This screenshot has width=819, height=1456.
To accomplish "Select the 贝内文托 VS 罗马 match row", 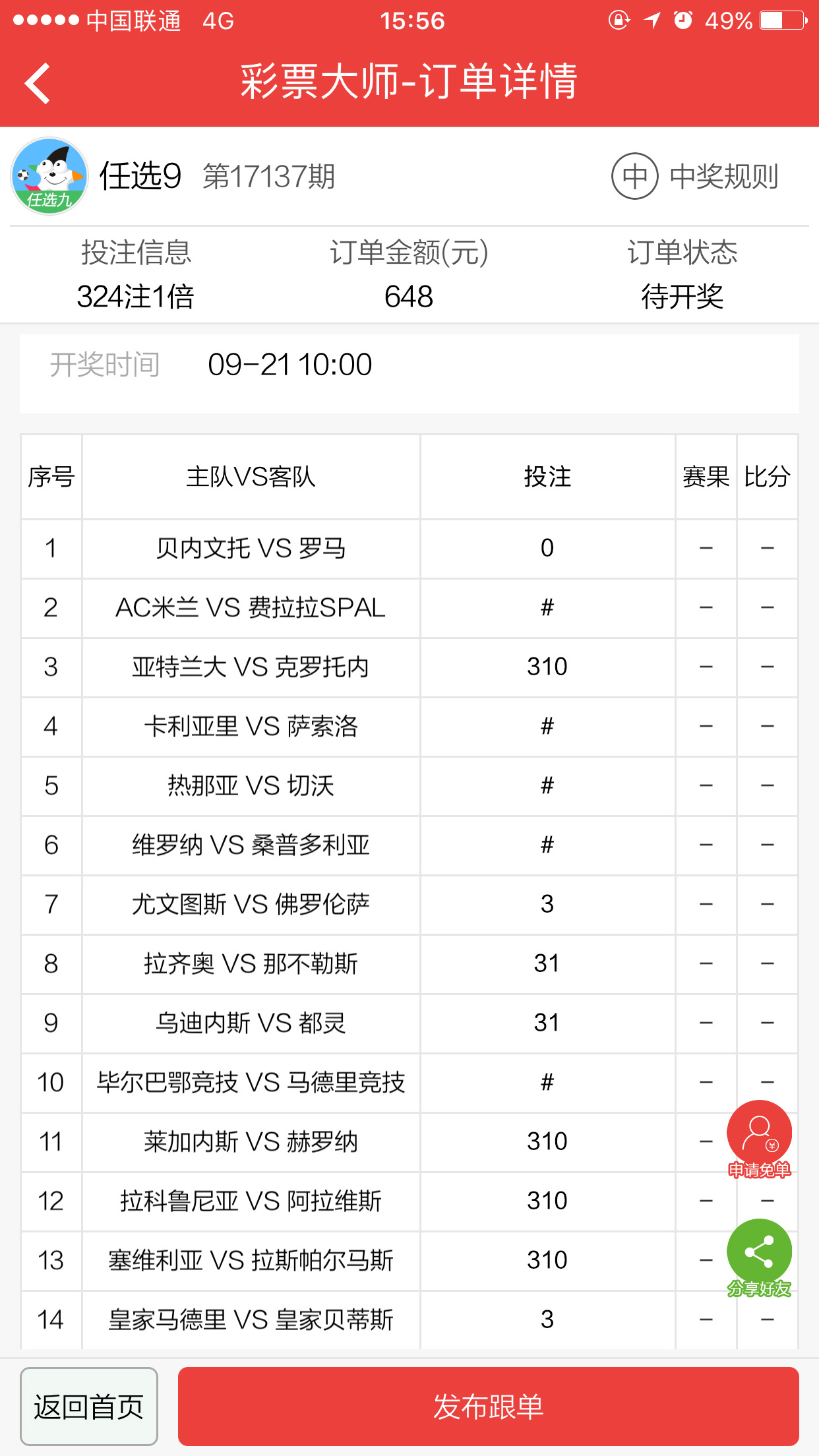I will (x=251, y=549).
